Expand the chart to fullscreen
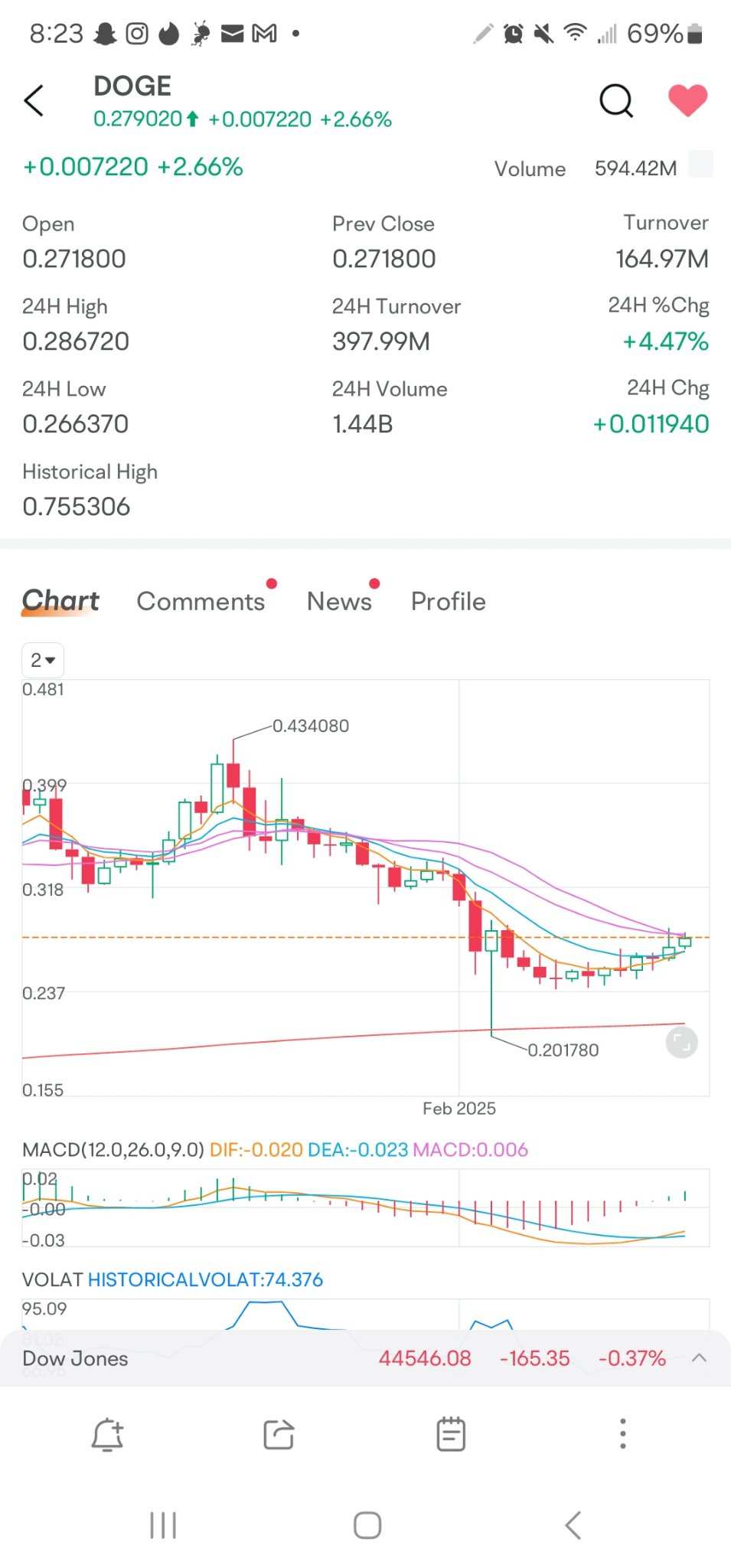731x1568 pixels. click(681, 1043)
